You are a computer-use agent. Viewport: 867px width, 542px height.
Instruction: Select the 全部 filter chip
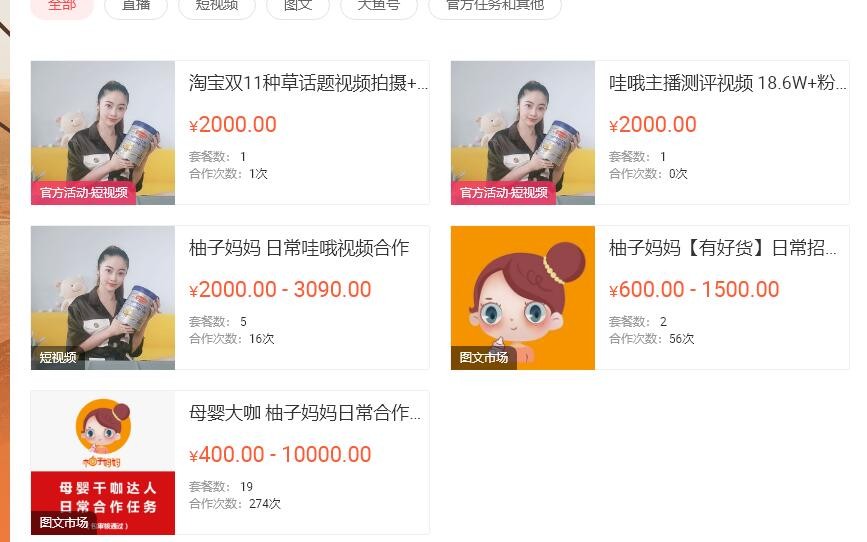pos(62,6)
